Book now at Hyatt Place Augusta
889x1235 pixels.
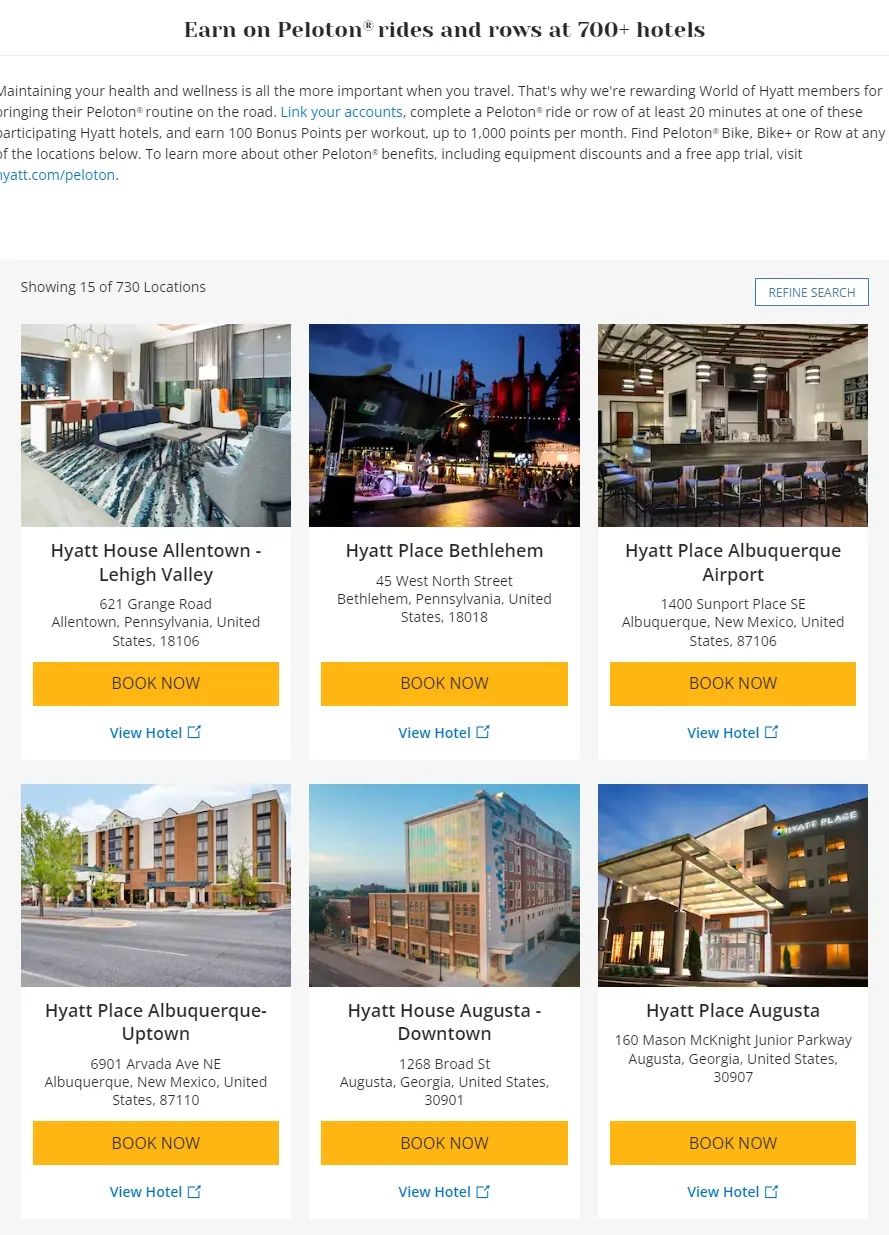pos(732,1143)
